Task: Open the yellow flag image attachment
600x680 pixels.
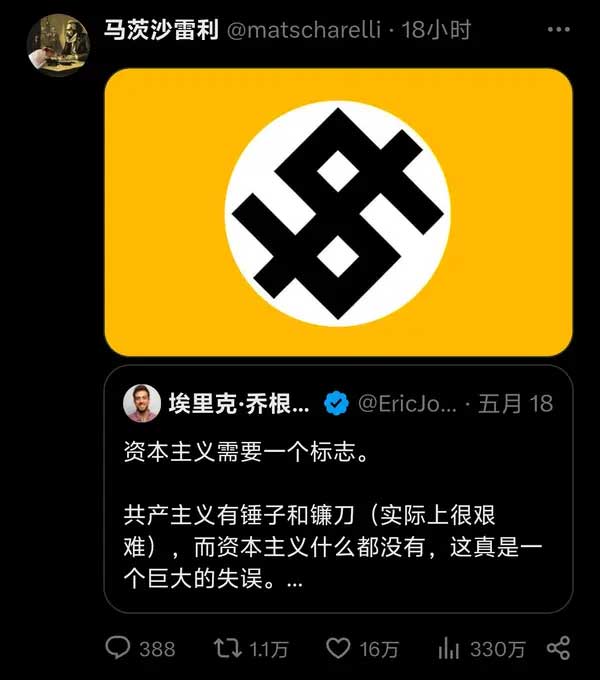Action: click(338, 212)
